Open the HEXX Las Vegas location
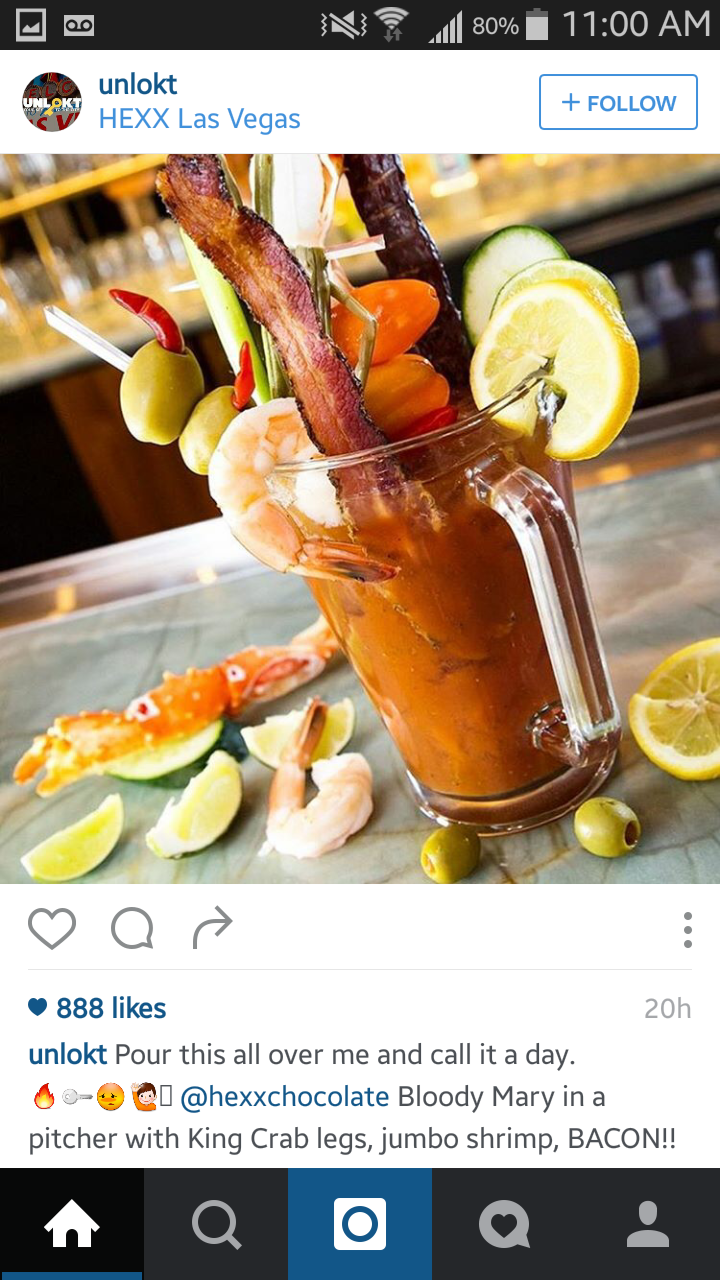The height and width of the screenshot is (1280, 720). pos(199,120)
